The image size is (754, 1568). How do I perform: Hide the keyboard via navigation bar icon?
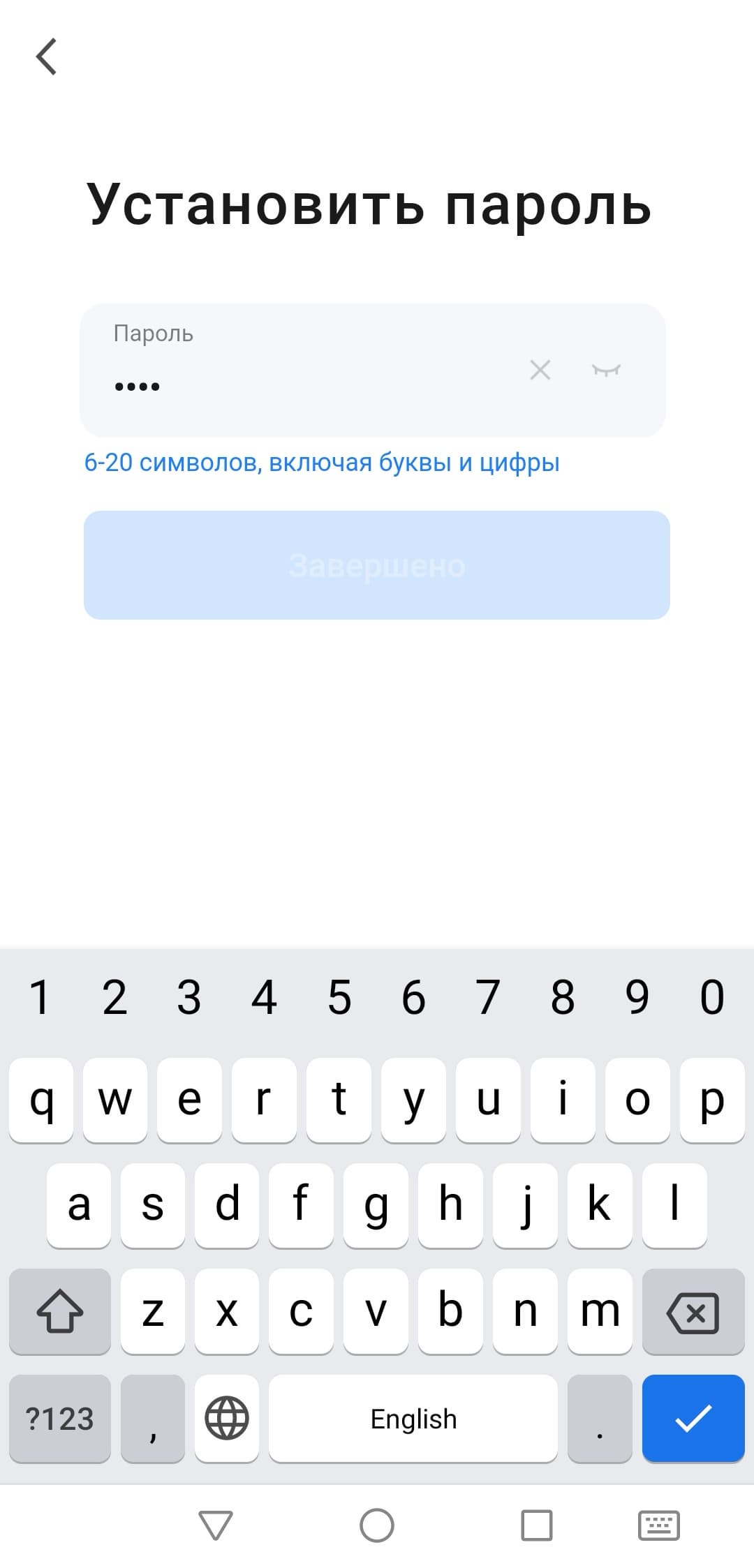pyautogui.click(x=658, y=1525)
